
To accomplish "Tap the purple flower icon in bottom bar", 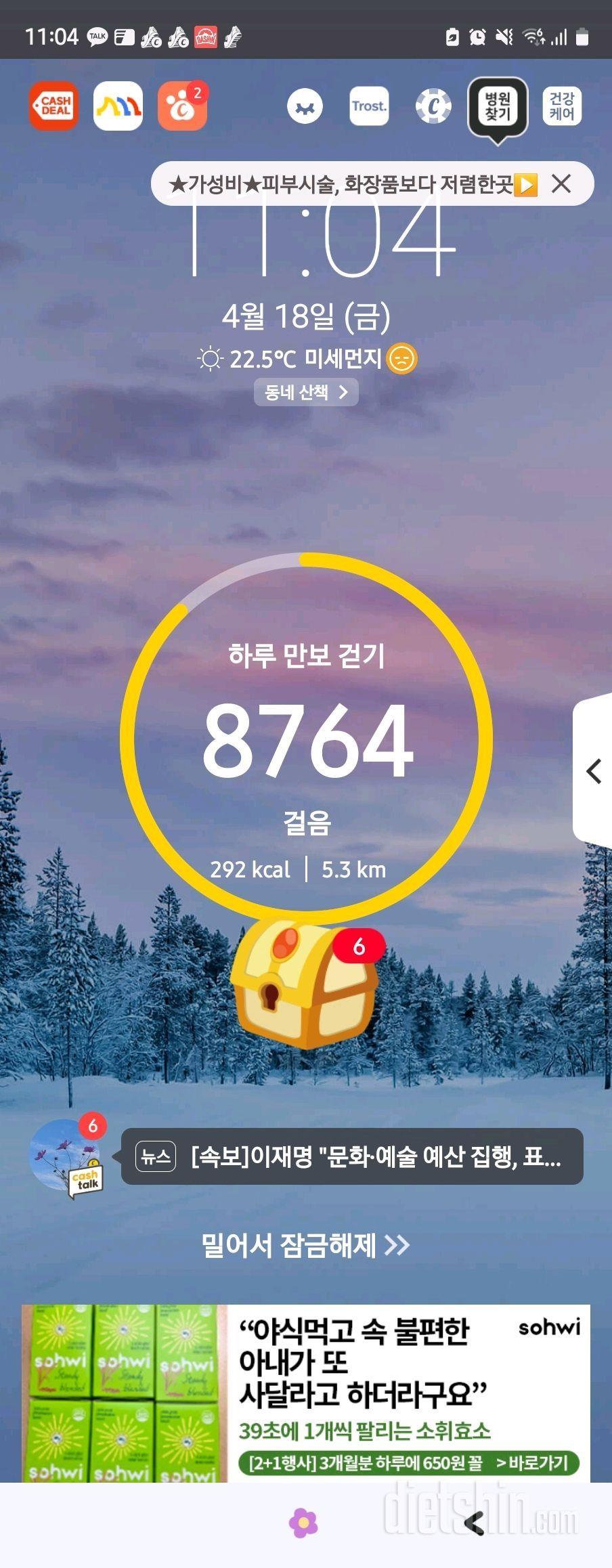I will [x=303, y=1523].
